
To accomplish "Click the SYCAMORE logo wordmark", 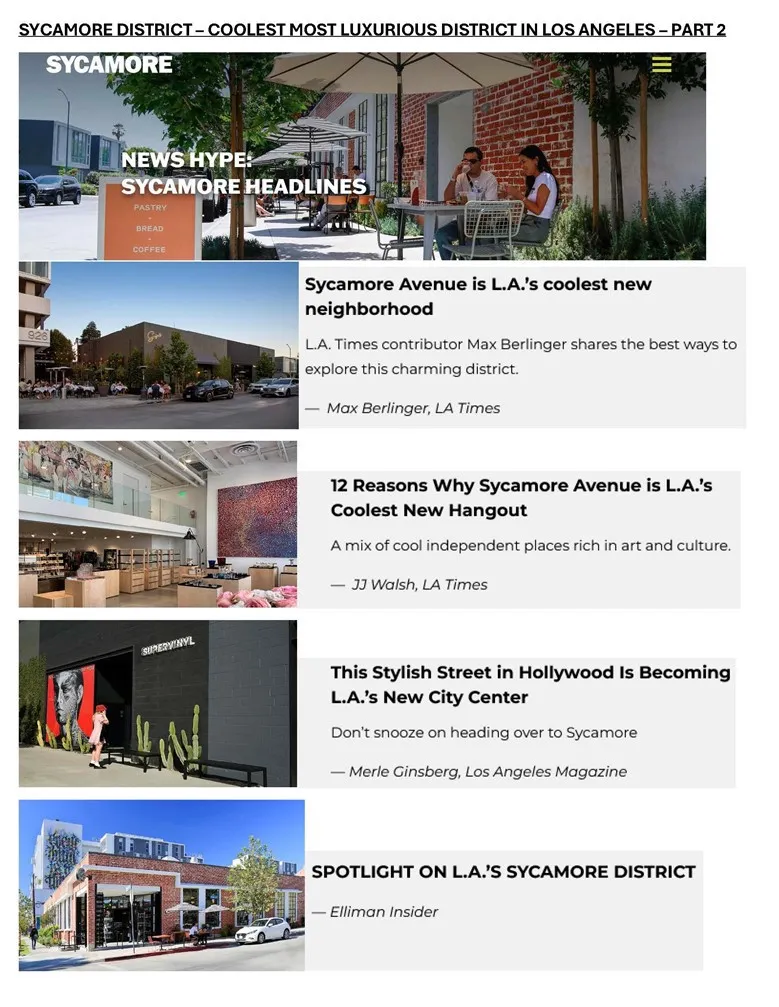I will pyautogui.click(x=109, y=64).
